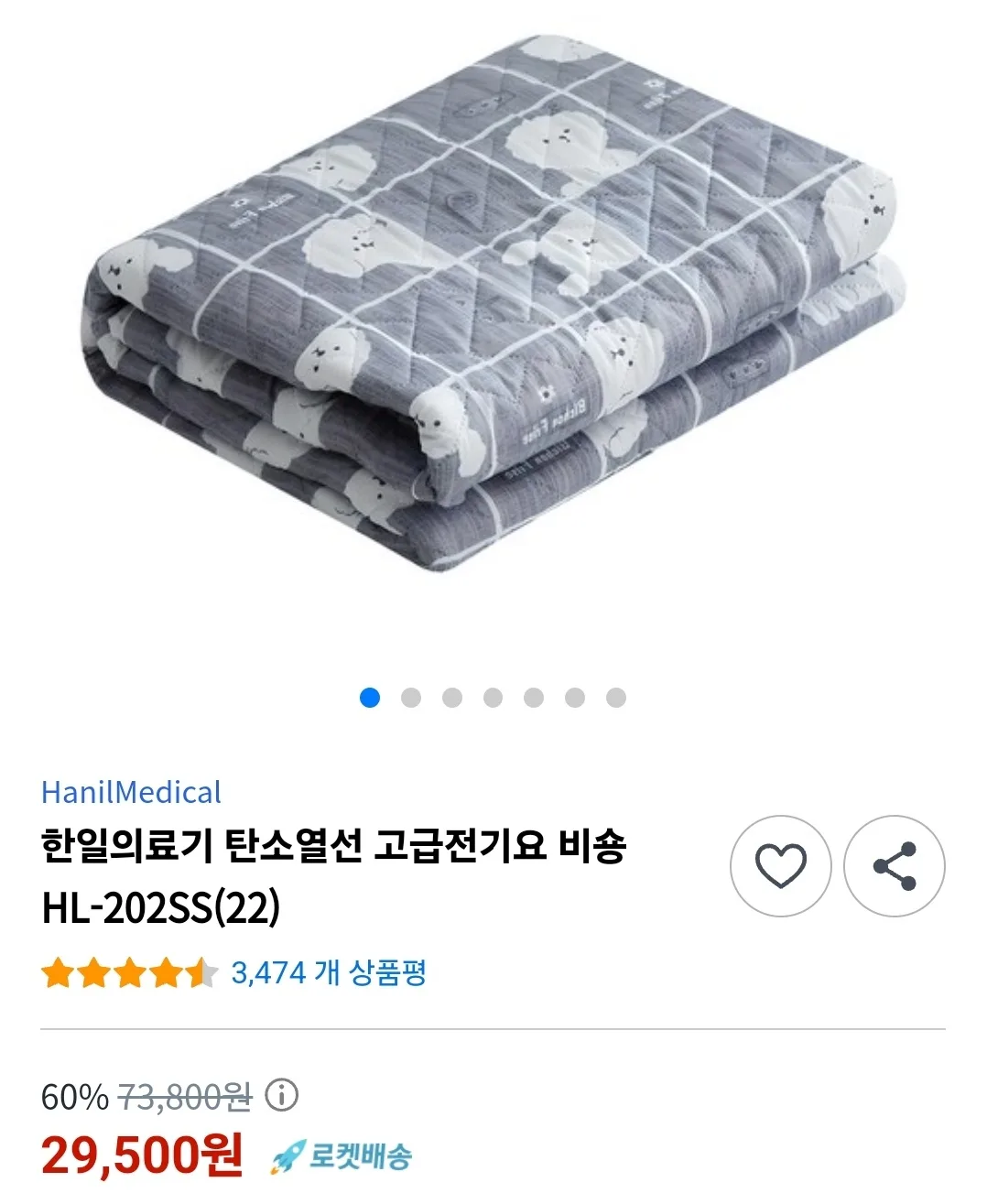This screenshot has width=987, height=1204.
Task: Jump to the second image indicator dot
Action: tap(411, 698)
